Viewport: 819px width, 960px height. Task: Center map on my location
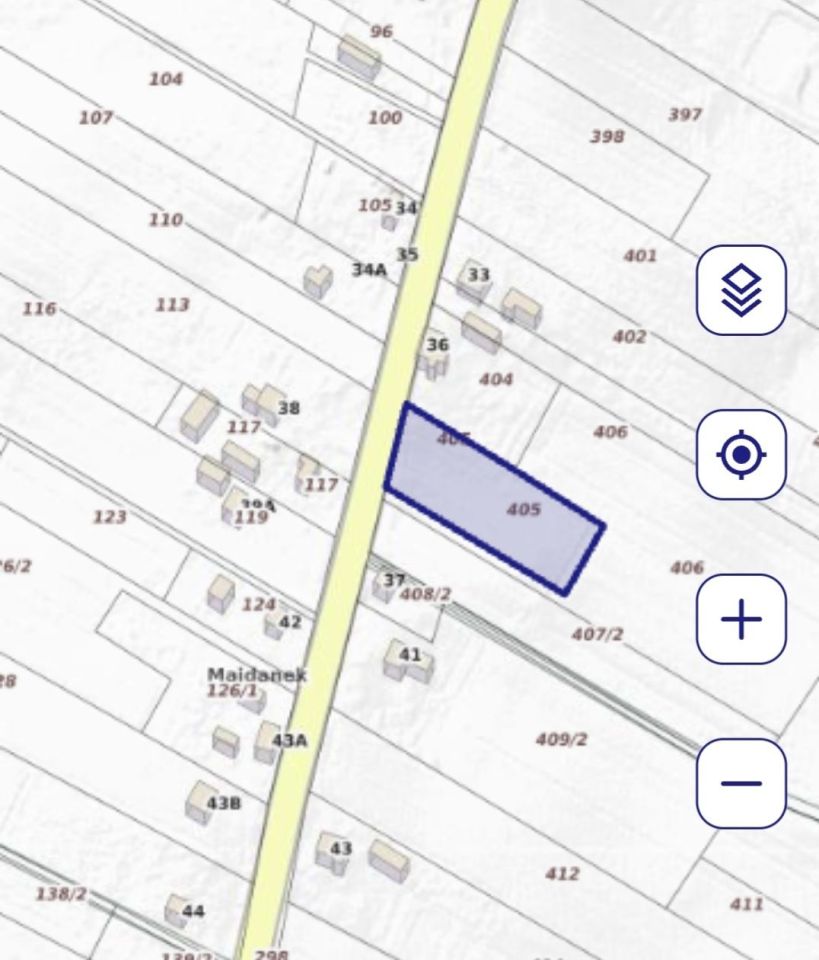(x=741, y=455)
